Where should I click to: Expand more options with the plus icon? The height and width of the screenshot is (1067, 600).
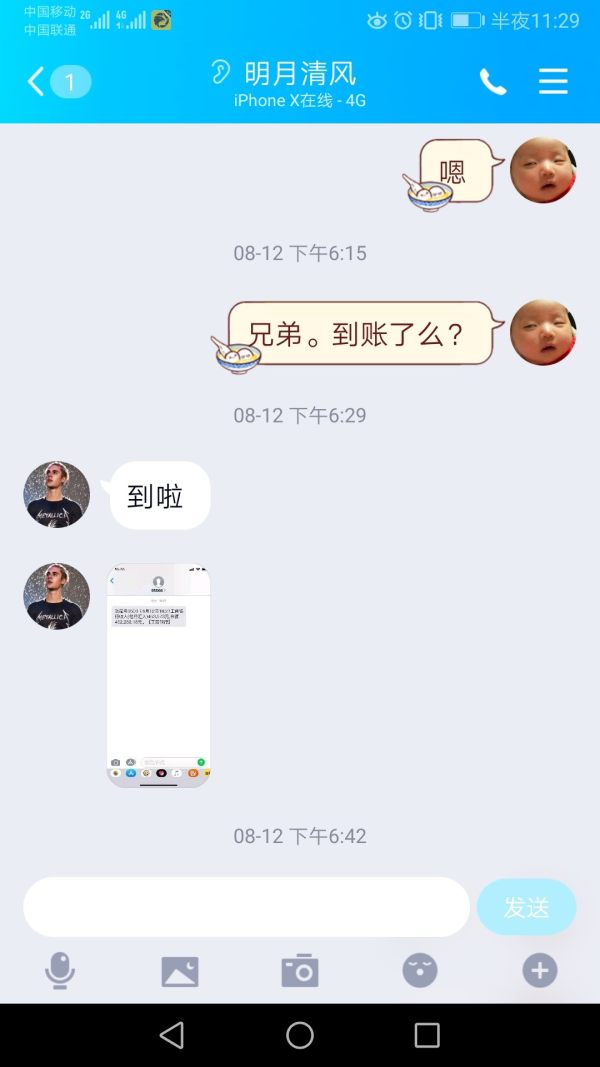(540, 970)
